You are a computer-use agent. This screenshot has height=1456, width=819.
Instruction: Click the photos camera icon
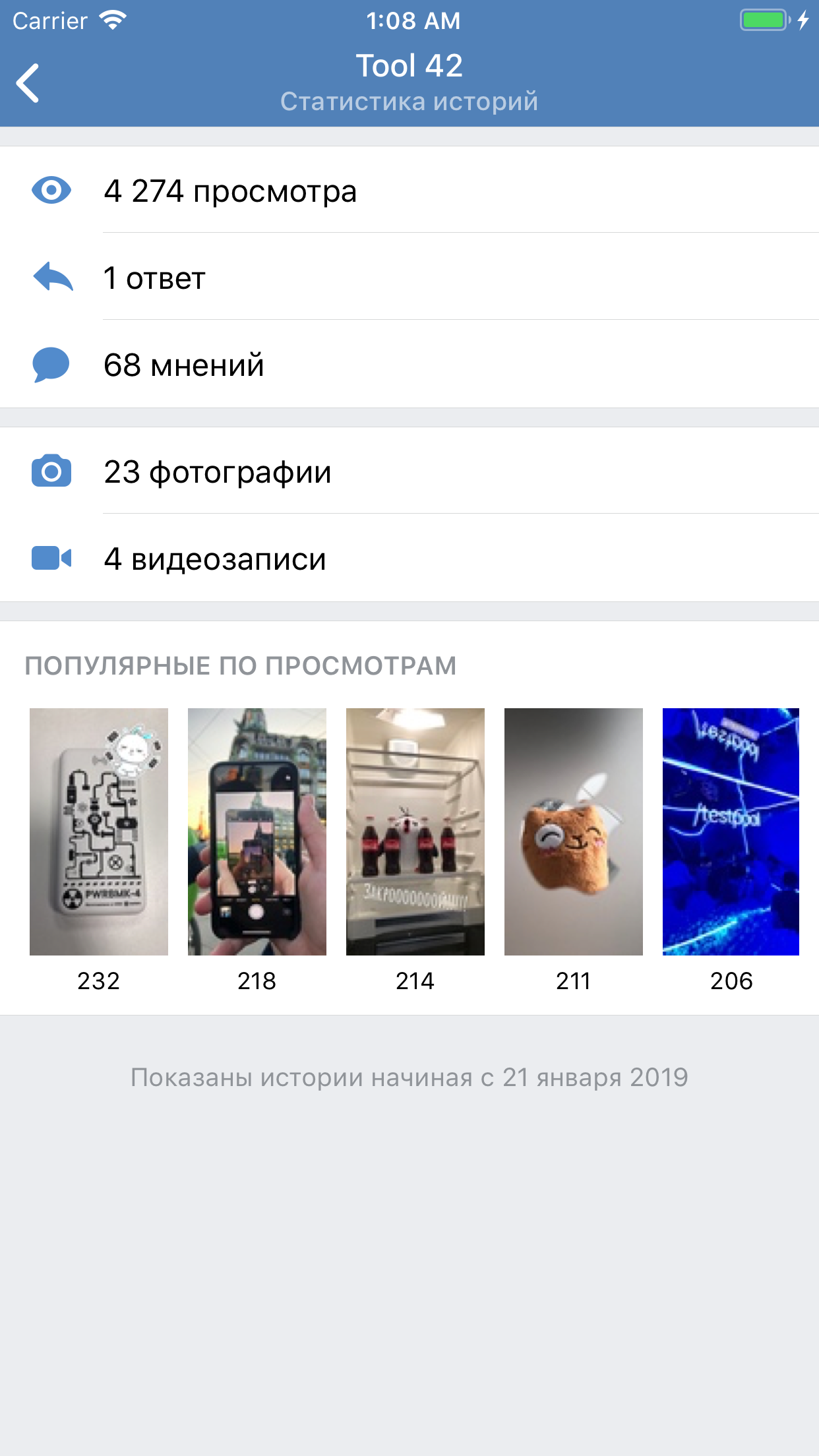53,471
